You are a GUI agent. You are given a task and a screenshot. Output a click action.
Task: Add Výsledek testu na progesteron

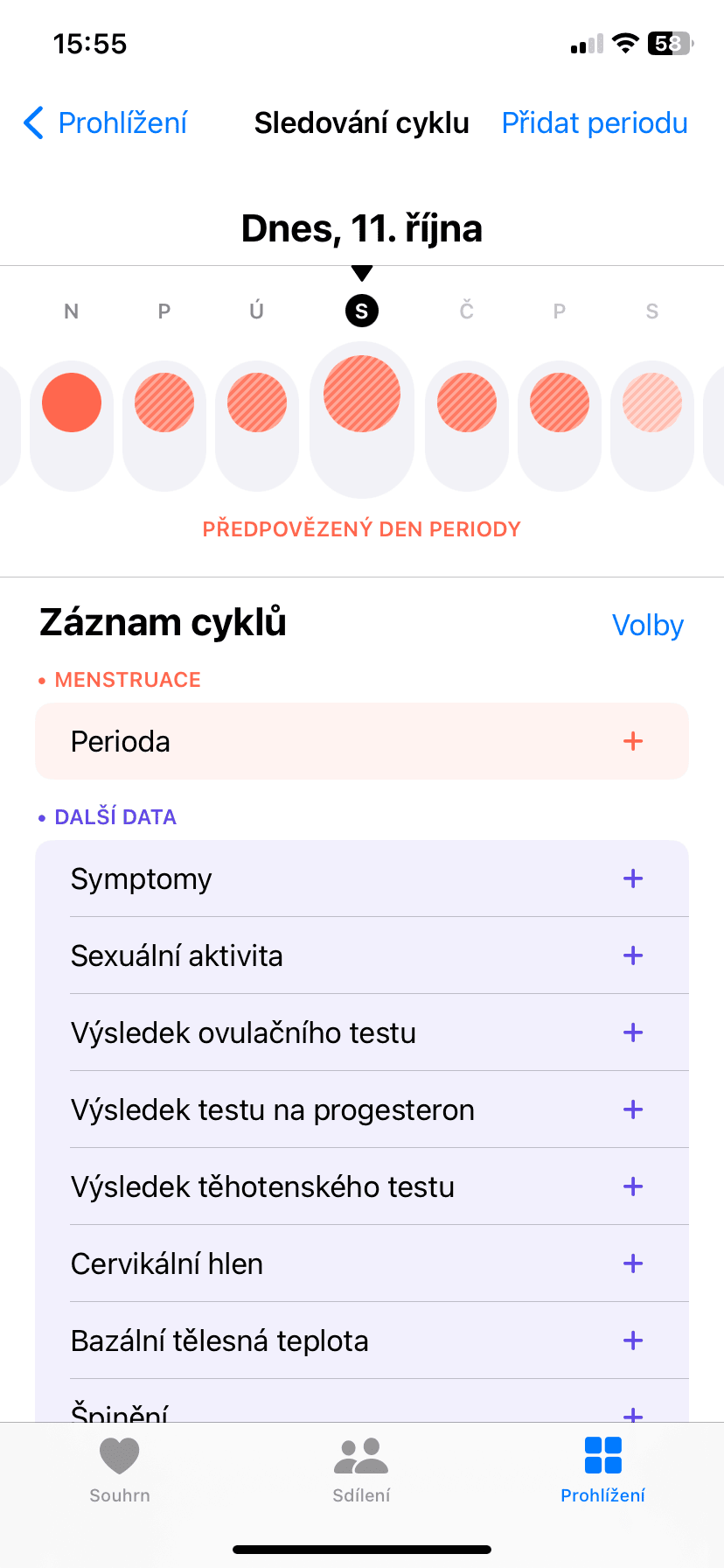click(x=632, y=1109)
